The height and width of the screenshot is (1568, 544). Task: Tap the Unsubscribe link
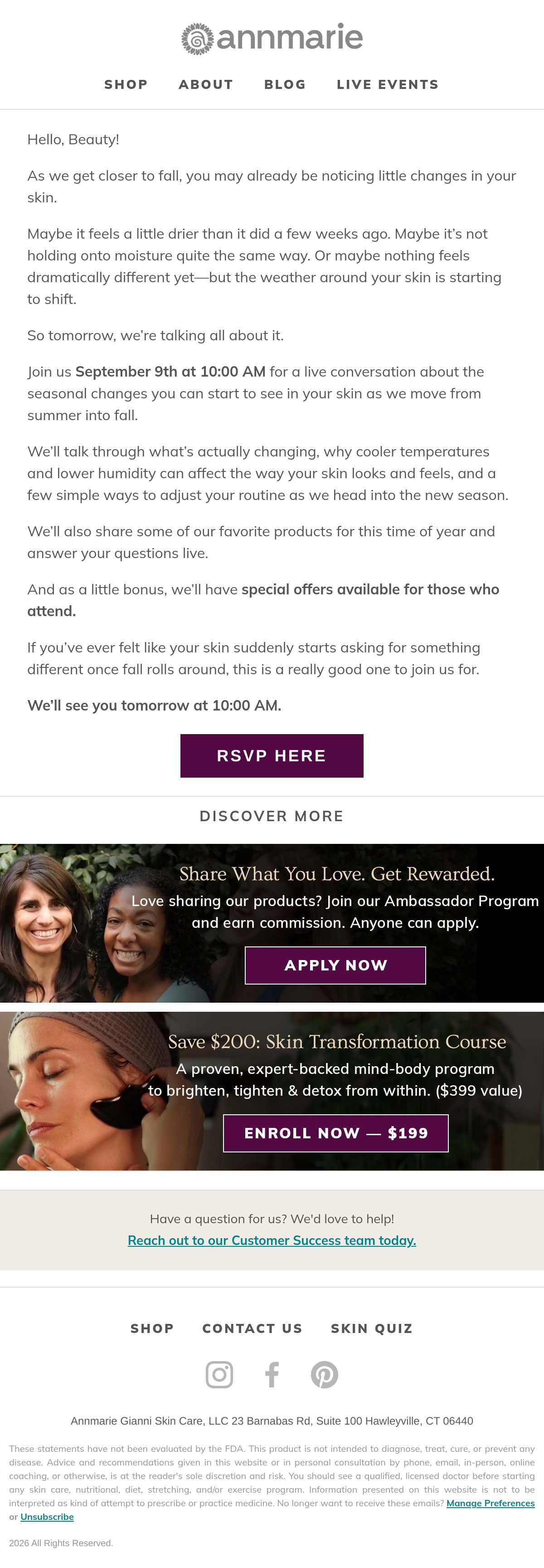47,1516
